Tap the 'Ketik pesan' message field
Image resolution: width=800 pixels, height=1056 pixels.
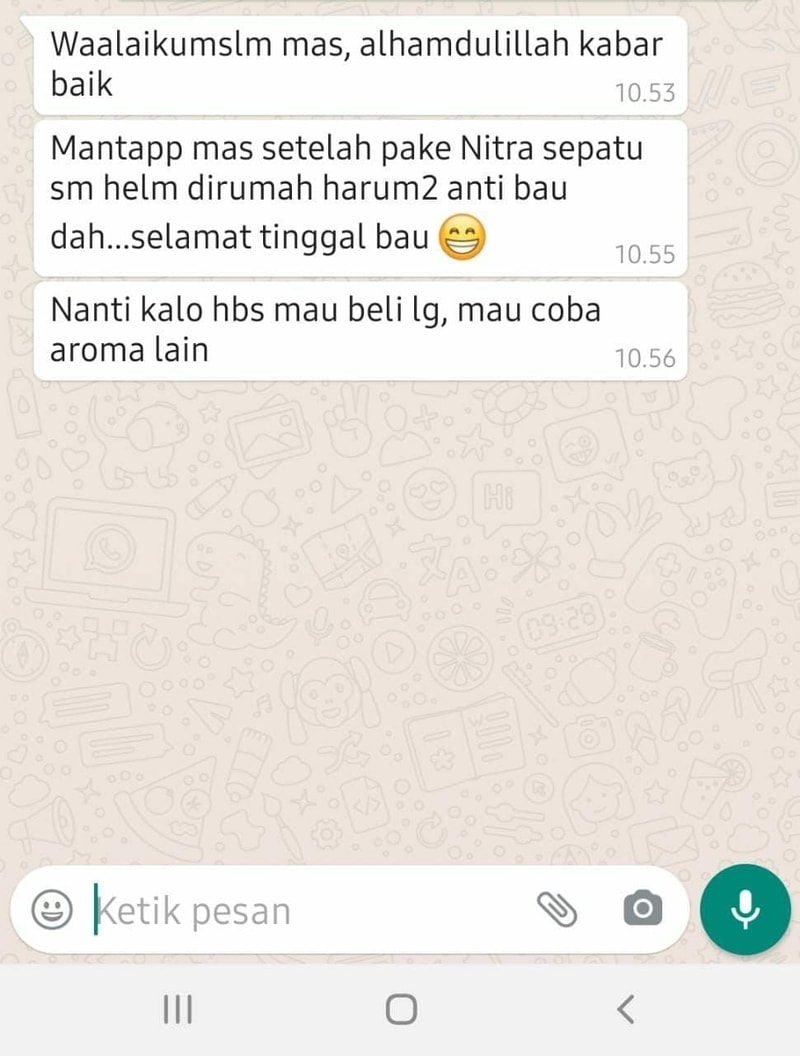[x=300, y=911]
